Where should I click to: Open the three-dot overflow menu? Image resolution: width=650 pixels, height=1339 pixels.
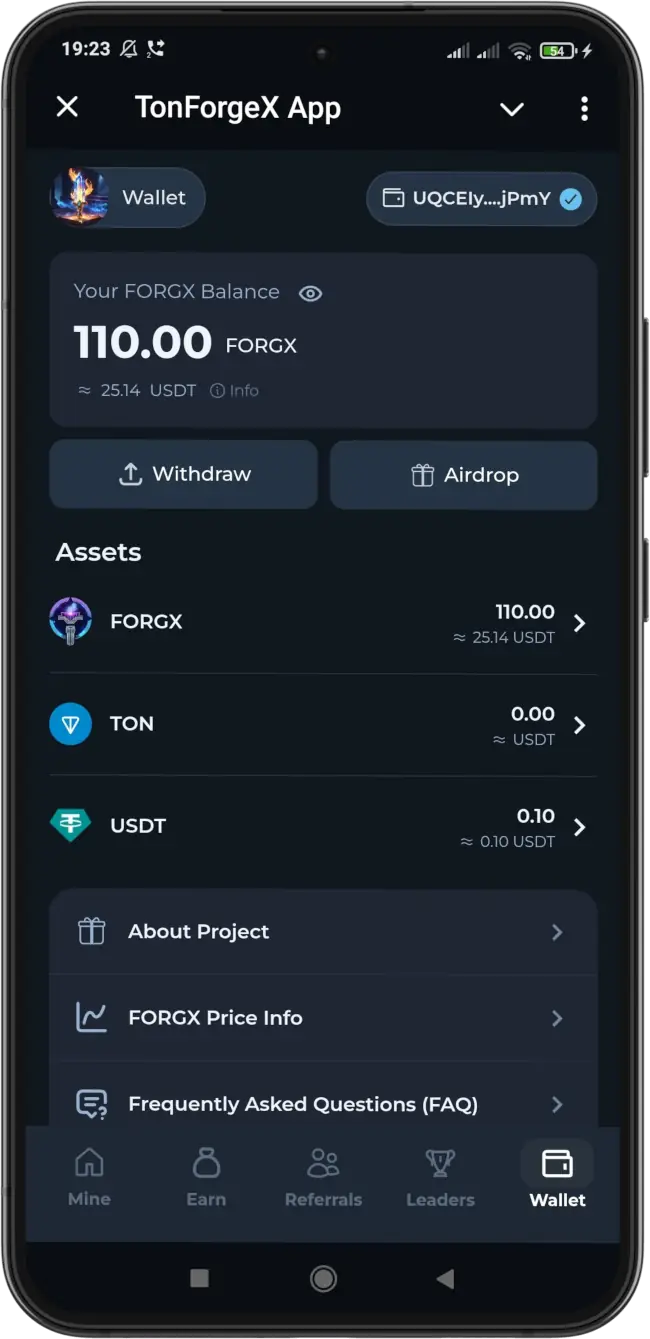click(584, 109)
